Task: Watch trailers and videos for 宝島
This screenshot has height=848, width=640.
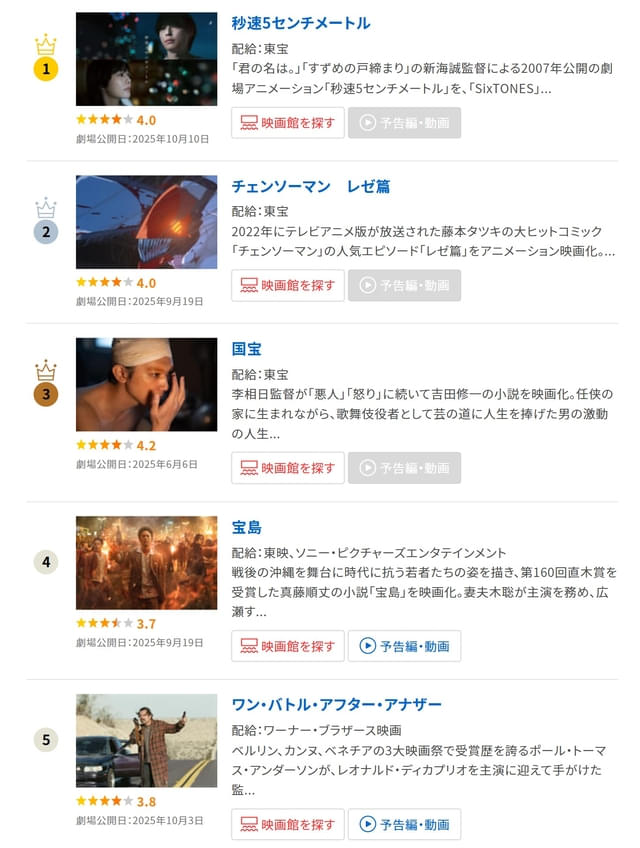Action: pos(404,646)
